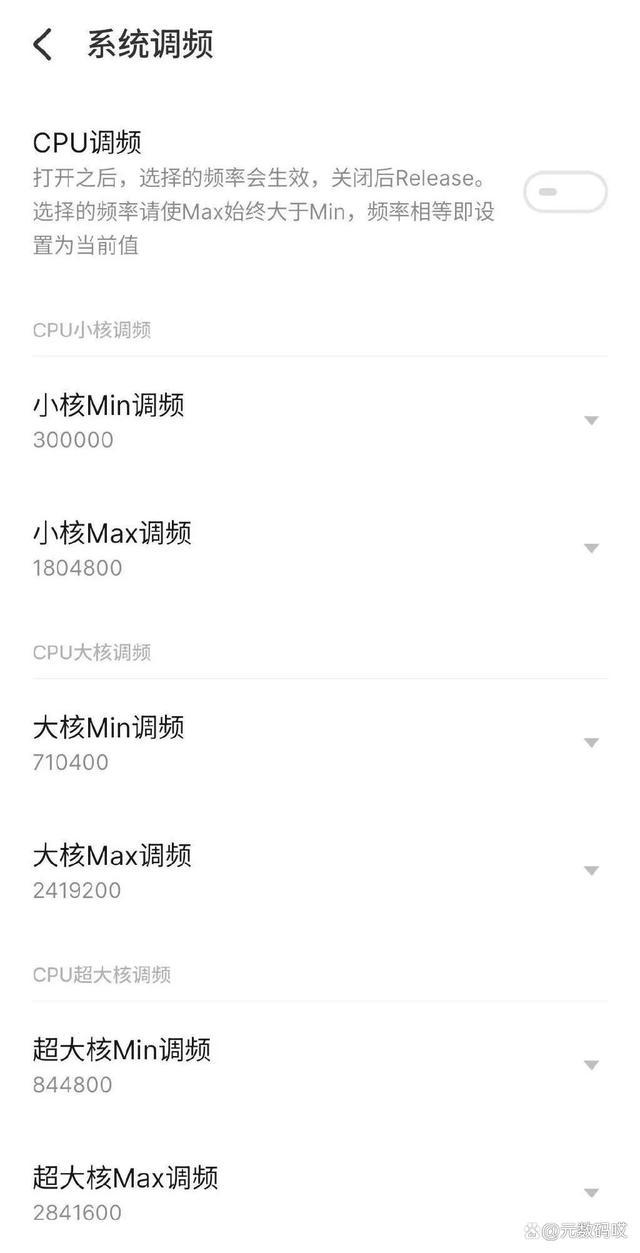Enable the CPU调频 switch
Screen dimensions: 640x1253
tap(565, 192)
